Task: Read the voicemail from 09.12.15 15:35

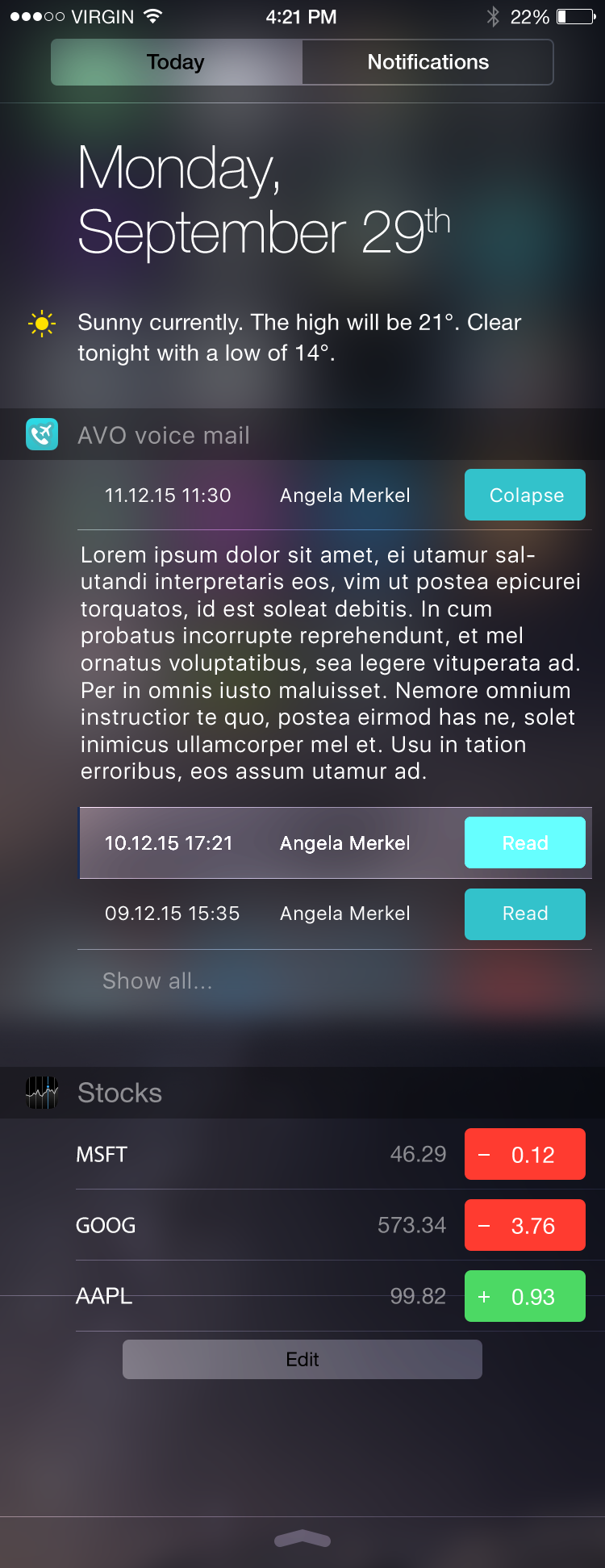Action: pos(524,914)
